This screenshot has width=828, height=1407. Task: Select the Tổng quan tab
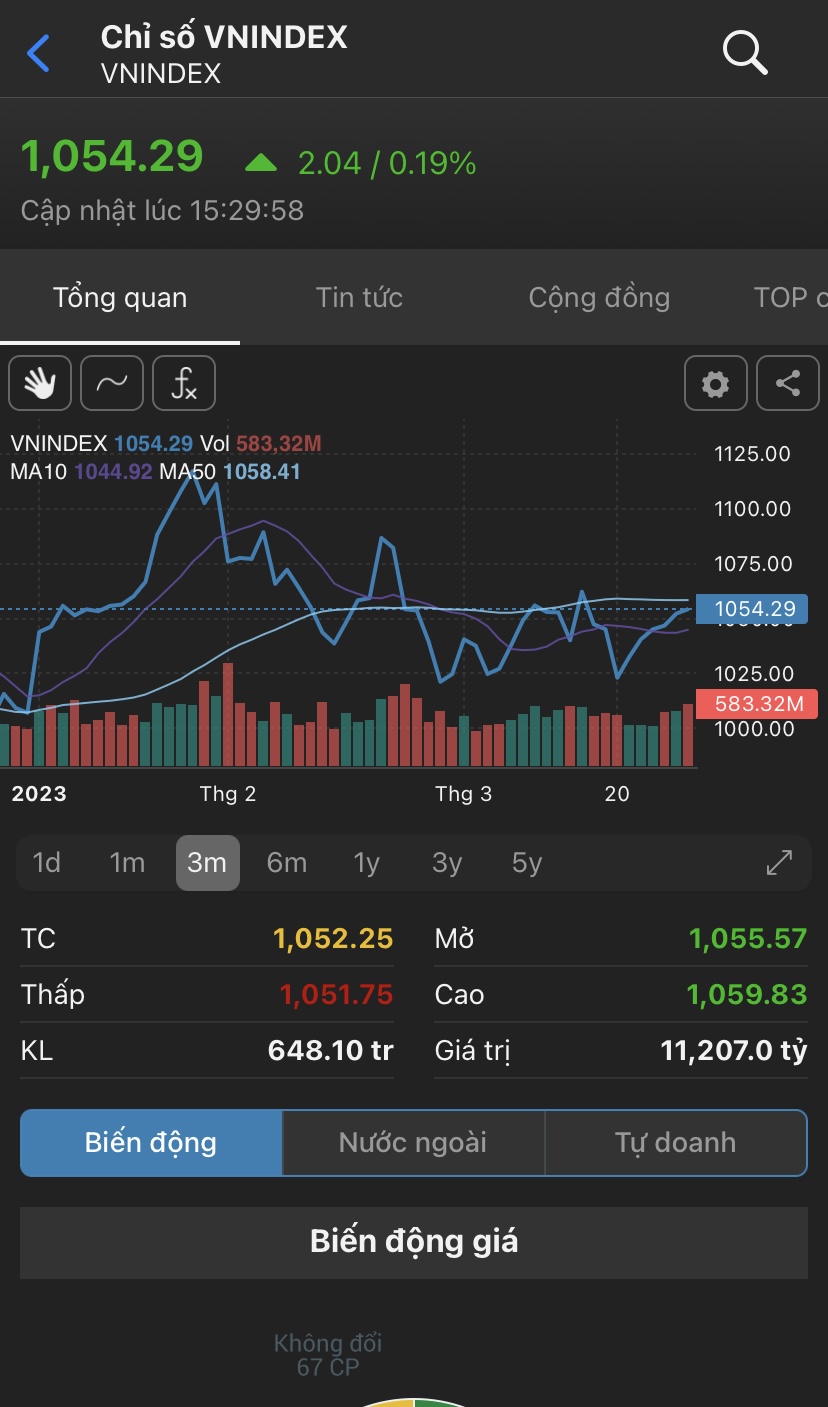coord(120,297)
